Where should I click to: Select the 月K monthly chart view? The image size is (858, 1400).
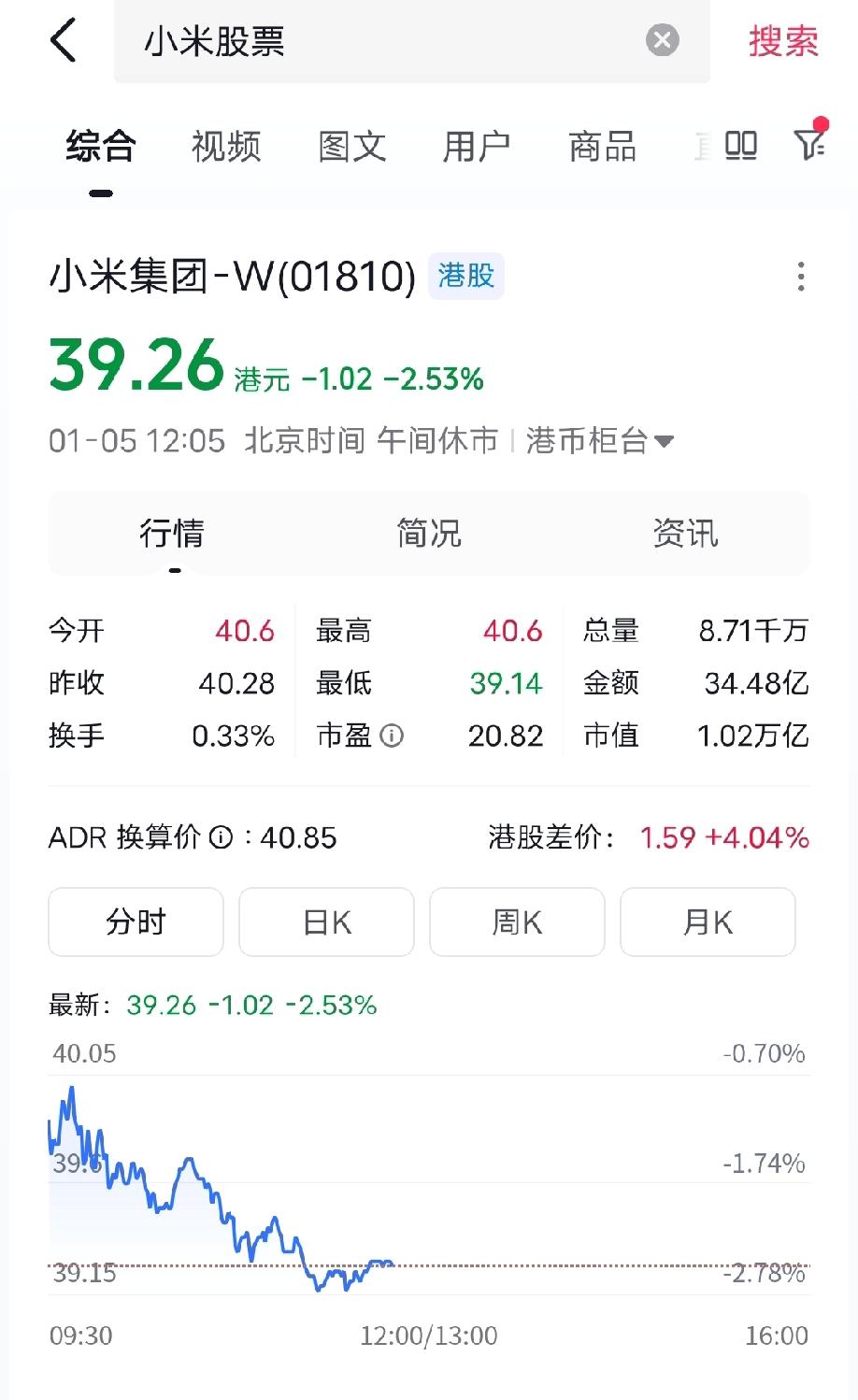pyautogui.click(x=708, y=922)
